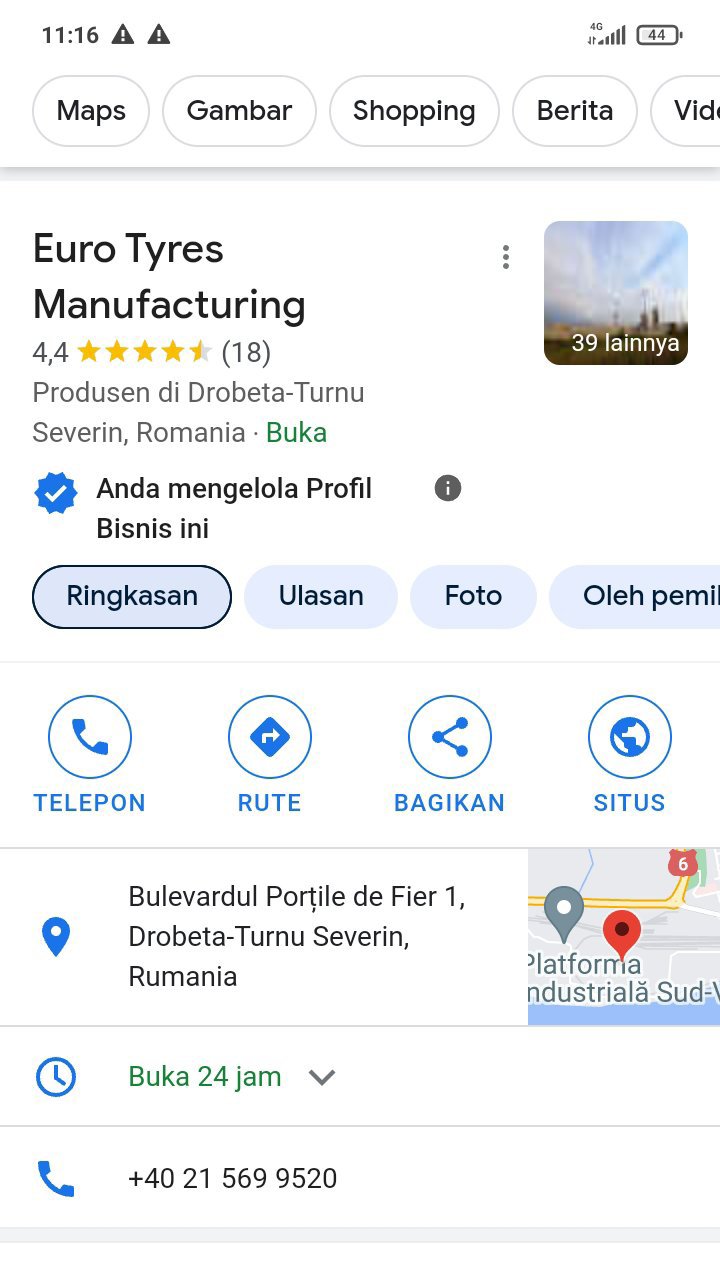Switch to the Ulasan chip
The image size is (720, 1280).
pos(321,597)
